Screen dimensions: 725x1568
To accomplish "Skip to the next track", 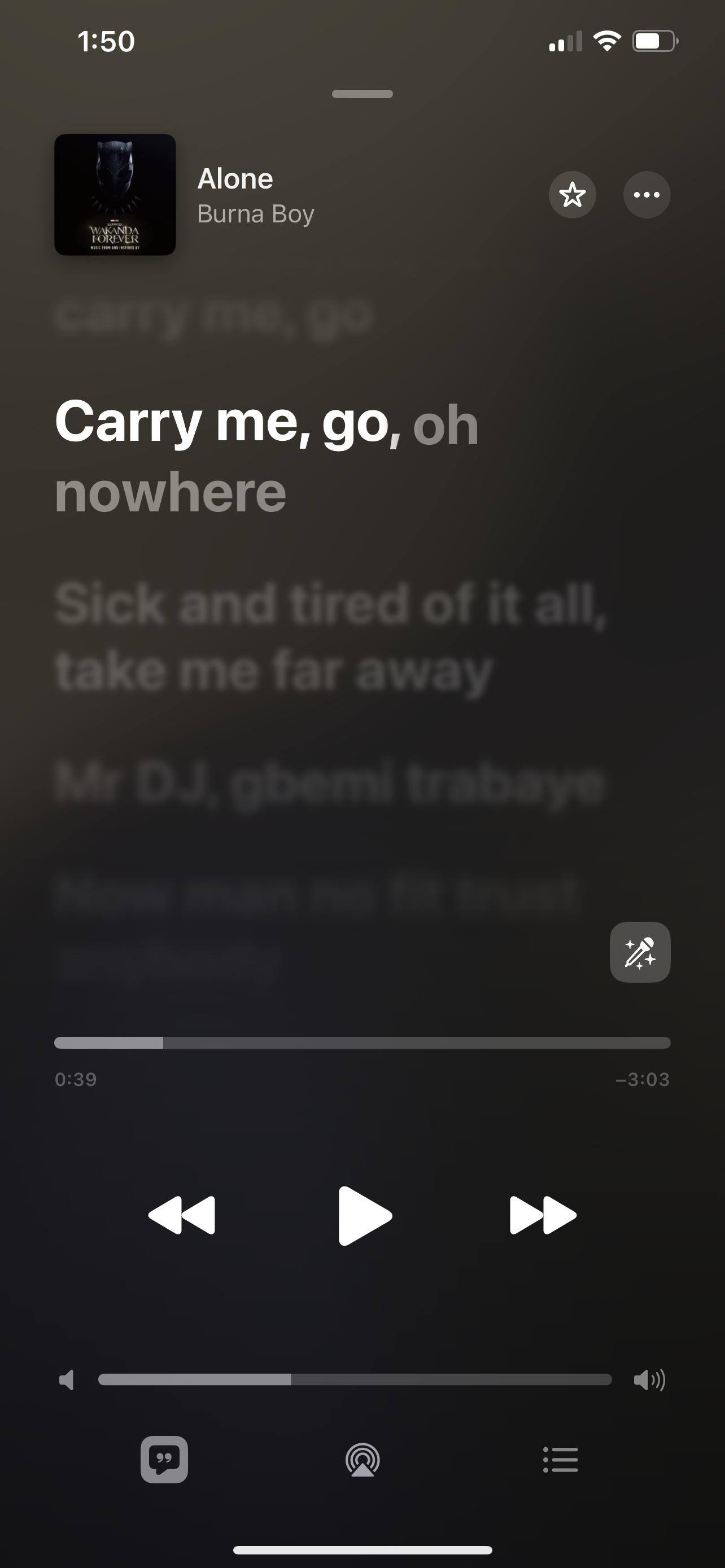I will tap(543, 1216).
